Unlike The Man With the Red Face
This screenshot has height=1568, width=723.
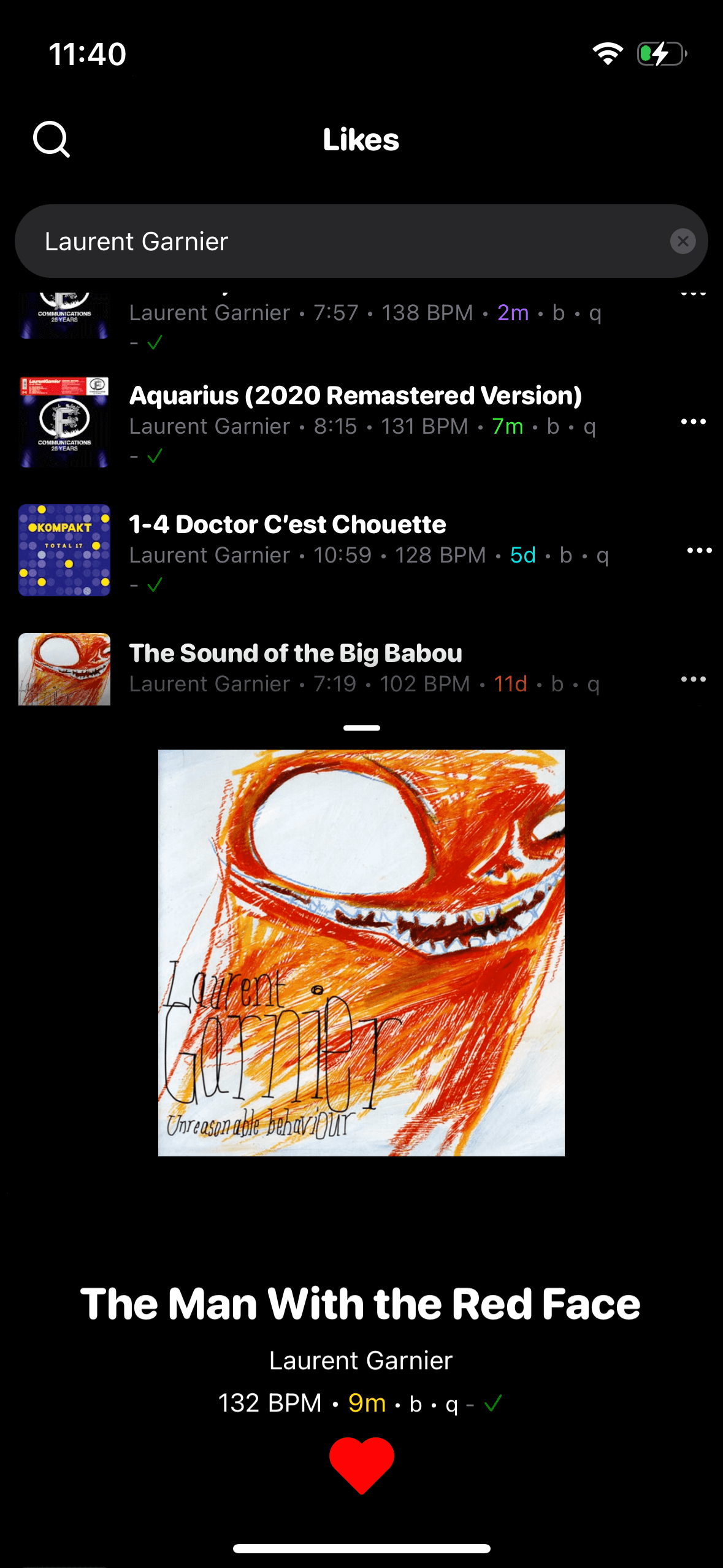361,1464
